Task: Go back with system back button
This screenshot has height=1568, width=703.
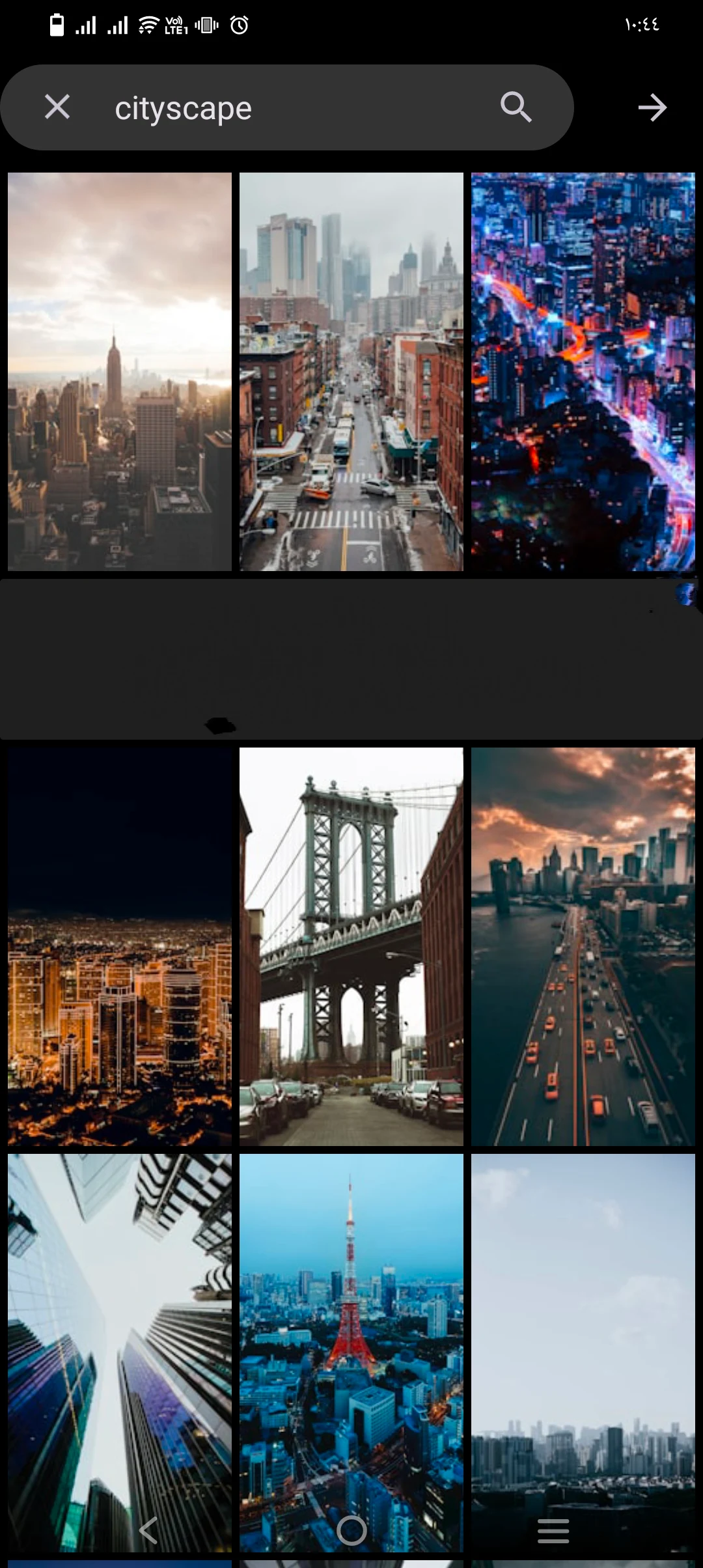Action: click(x=148, y=1530)
